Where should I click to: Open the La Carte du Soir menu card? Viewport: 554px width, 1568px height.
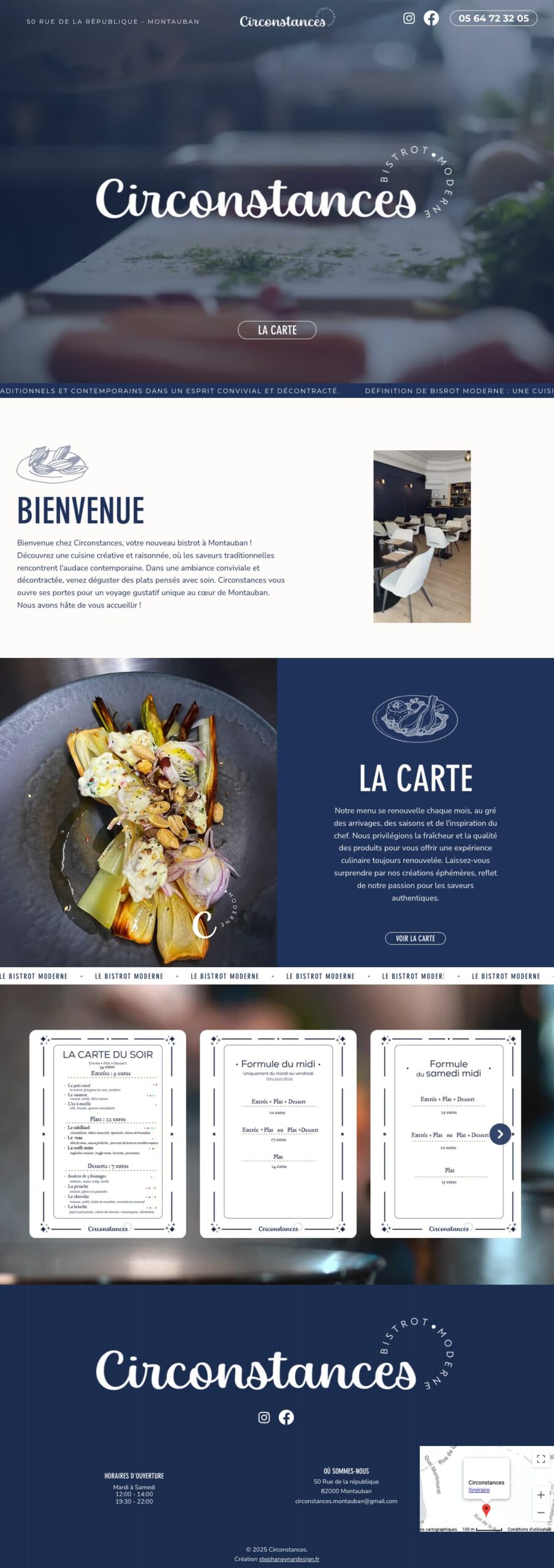click(x=108, y=1134)
